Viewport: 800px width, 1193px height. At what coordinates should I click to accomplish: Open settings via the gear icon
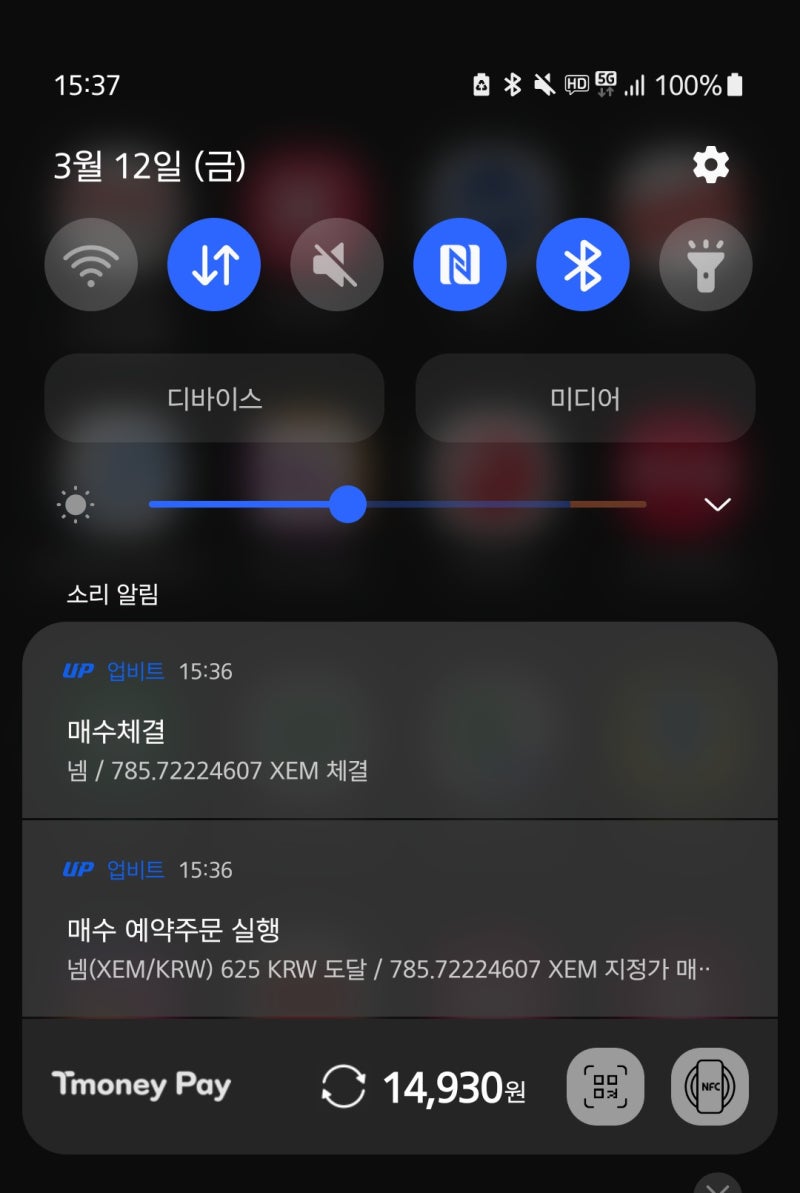coord(709,164)
